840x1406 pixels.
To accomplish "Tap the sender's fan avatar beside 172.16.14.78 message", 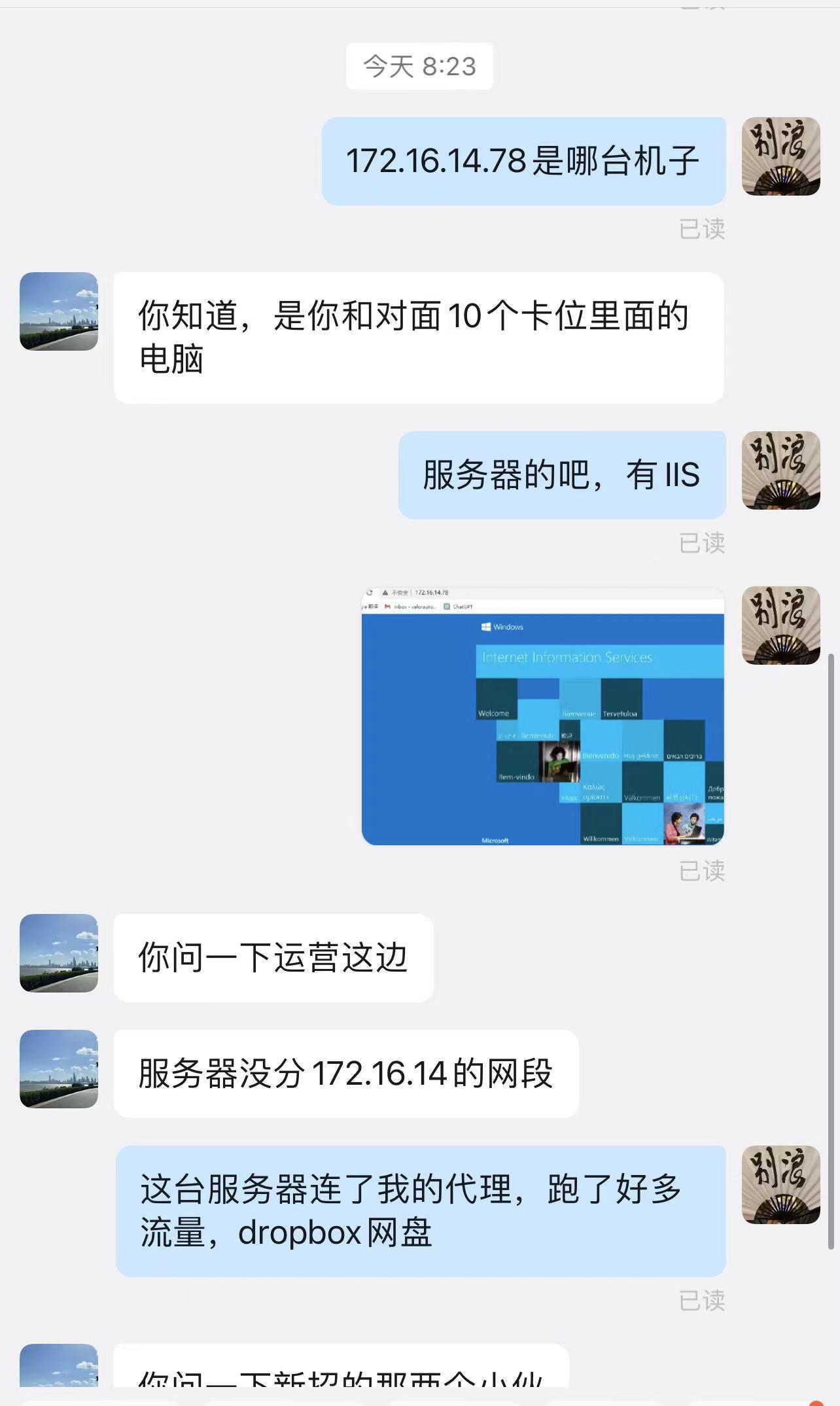I will pyautogui.click(x=780, y=156).
